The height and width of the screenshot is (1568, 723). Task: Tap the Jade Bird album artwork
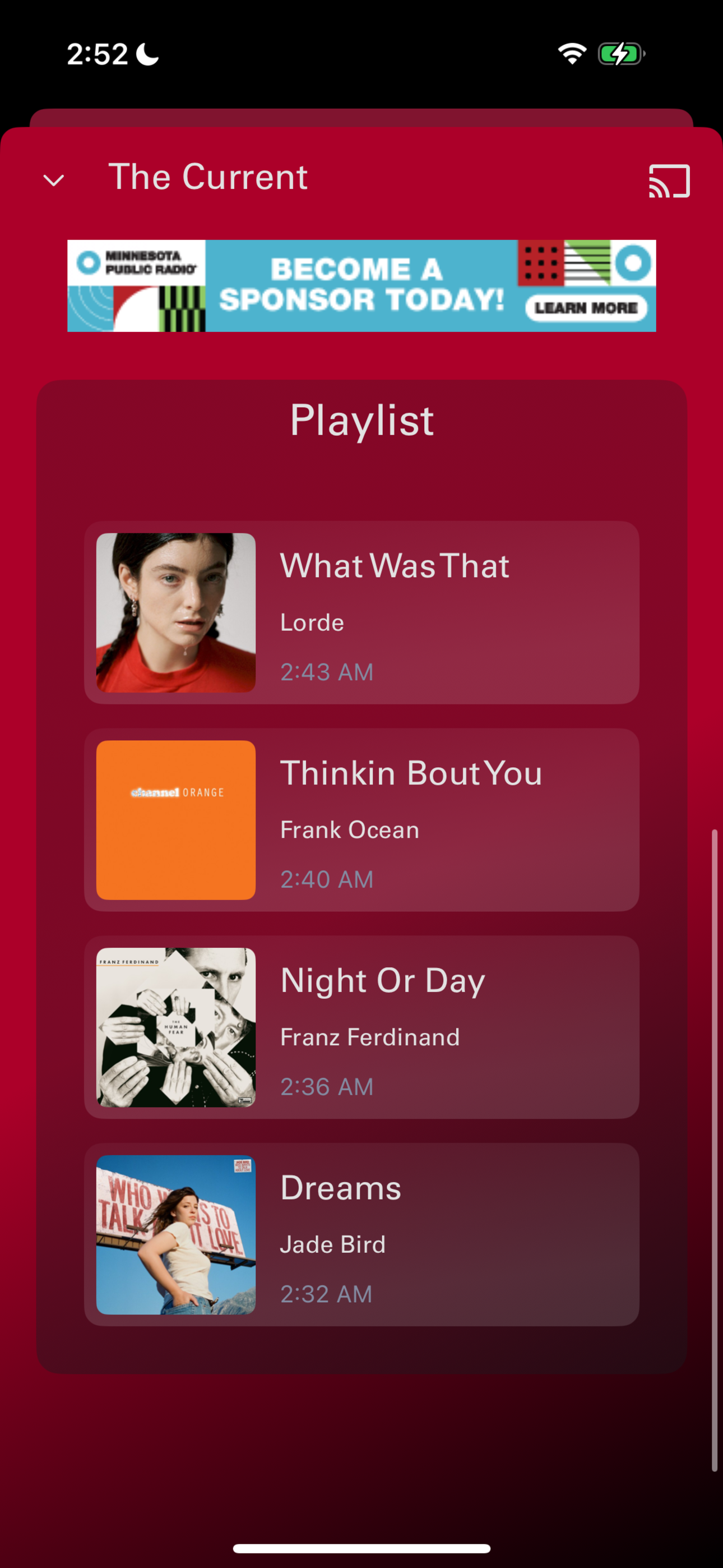point(176,1234)
